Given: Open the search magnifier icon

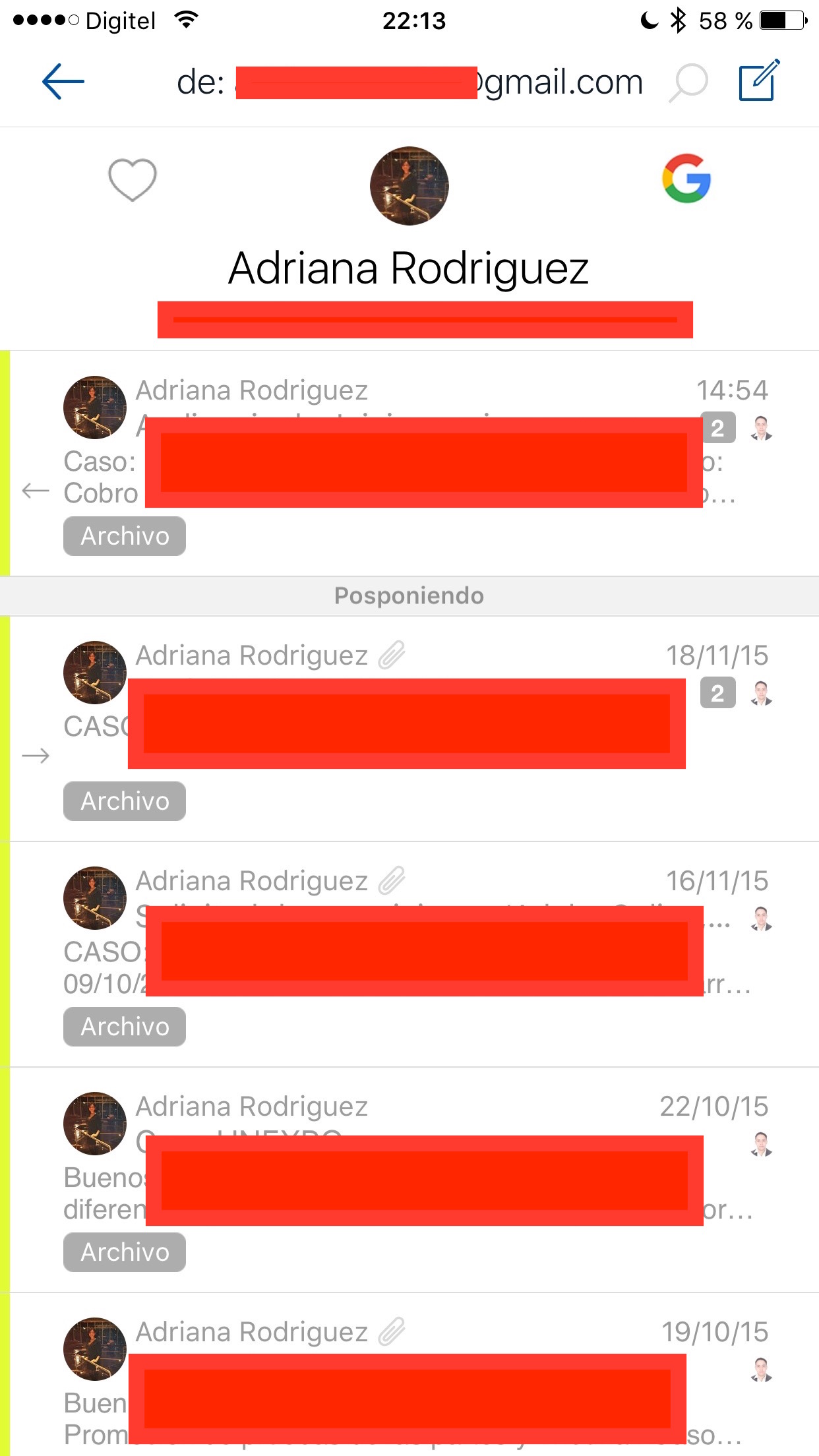Looking at the screenshot, I should 688,83.
